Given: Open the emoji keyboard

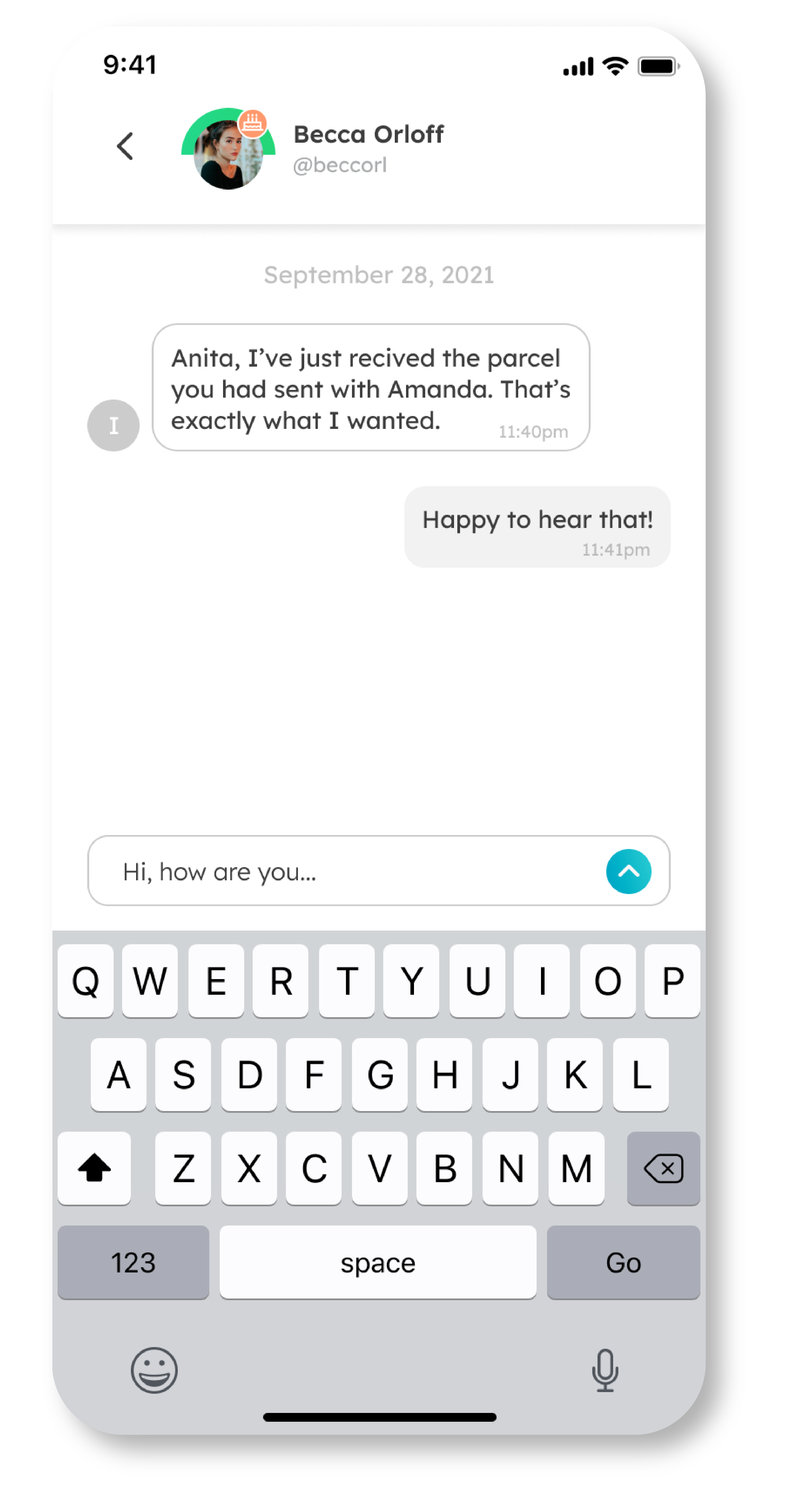Looking at the screenshot, I should click(x=154, y=1369).
